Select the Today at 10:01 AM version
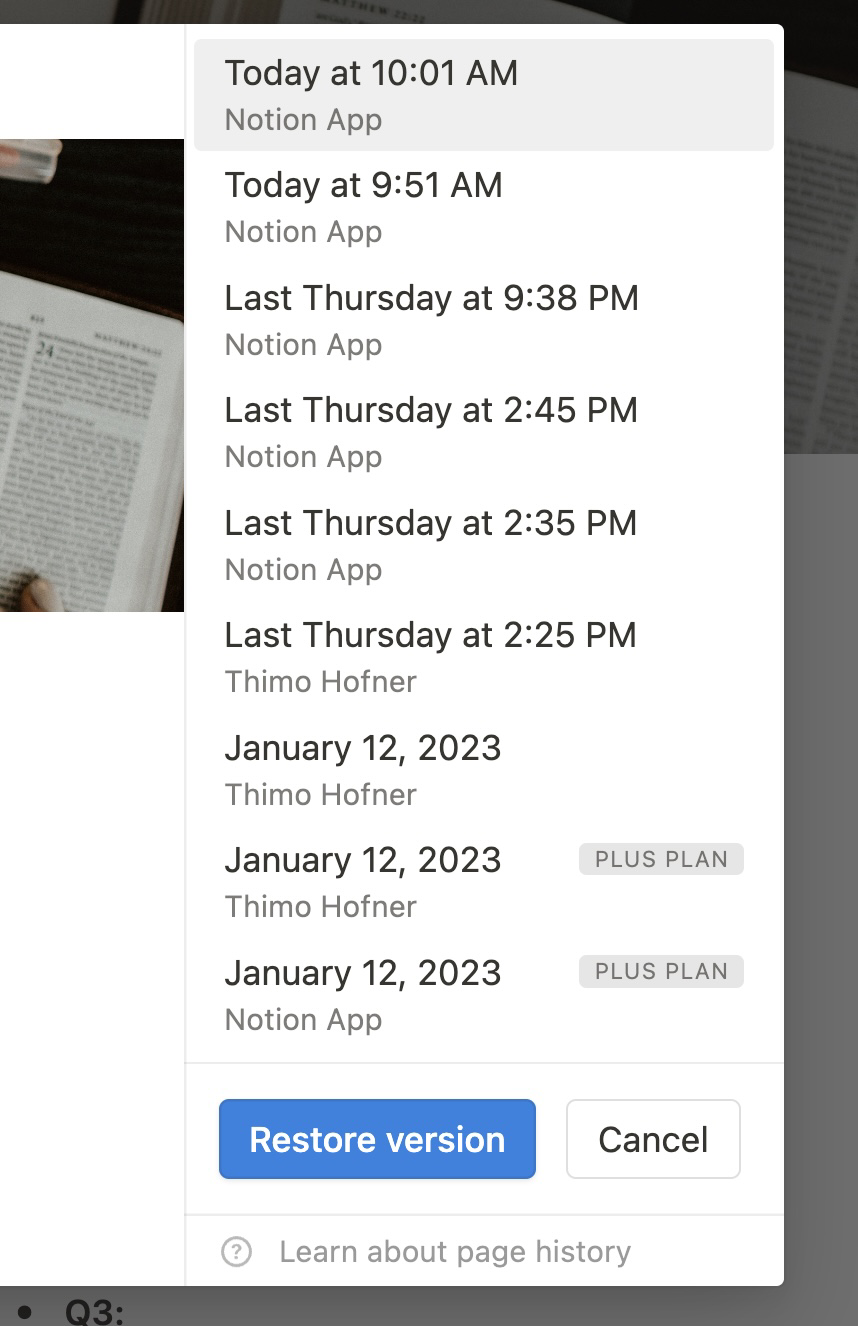Screen dimensions: 858x1326 pyautogui.click(x=483, y=95)
